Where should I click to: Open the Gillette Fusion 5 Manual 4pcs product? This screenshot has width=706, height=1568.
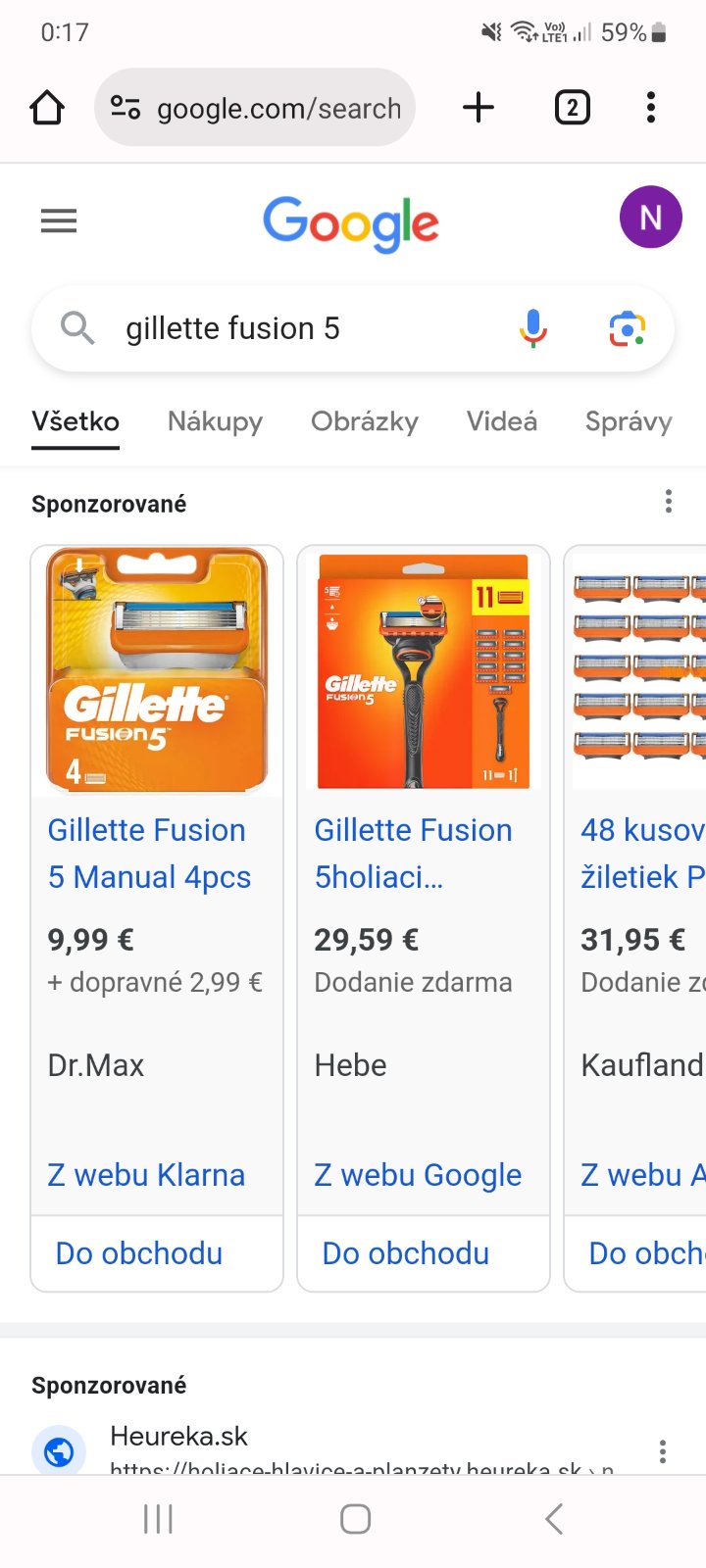click(149, 853)
